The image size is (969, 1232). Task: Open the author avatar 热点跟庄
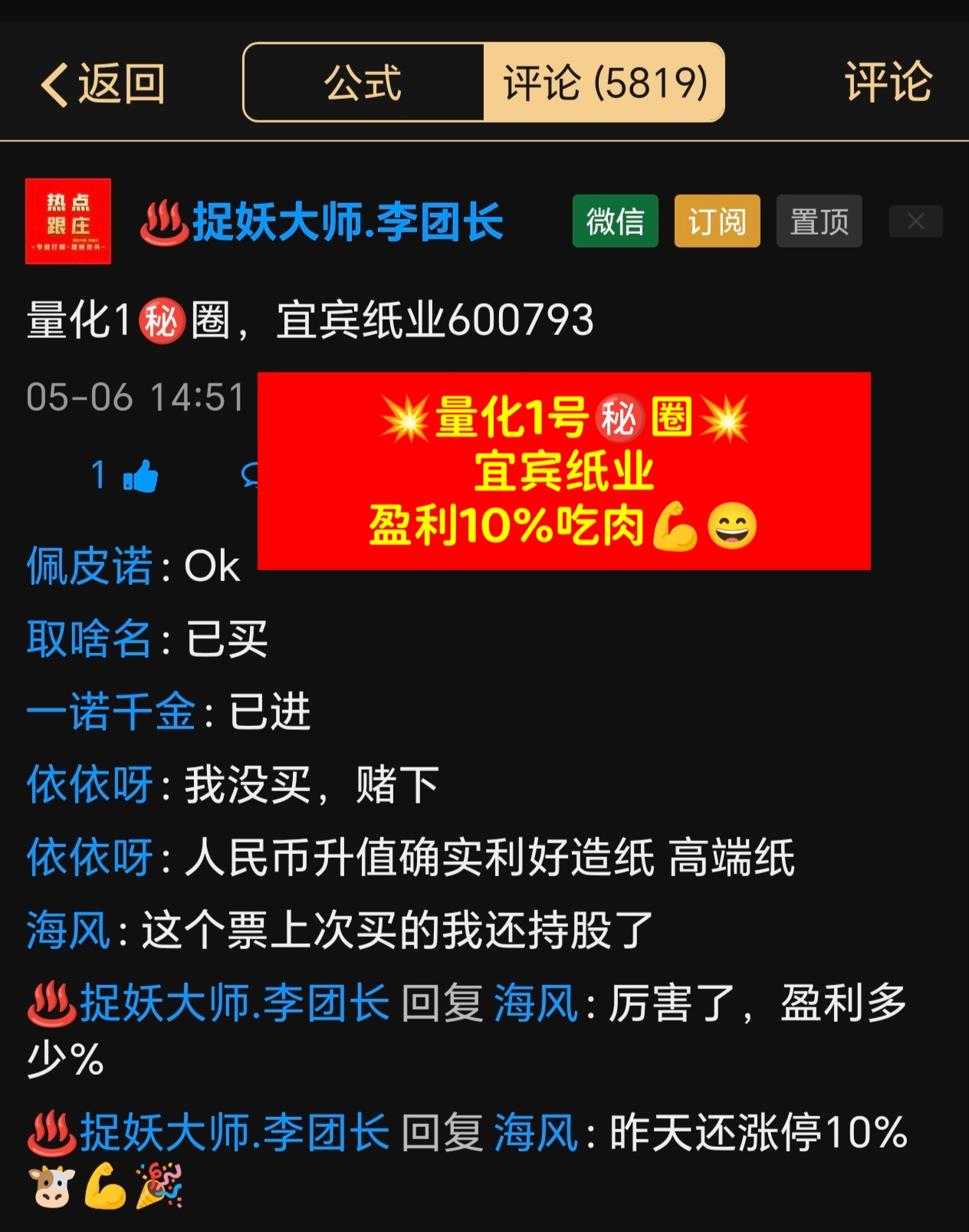(68, 222)
